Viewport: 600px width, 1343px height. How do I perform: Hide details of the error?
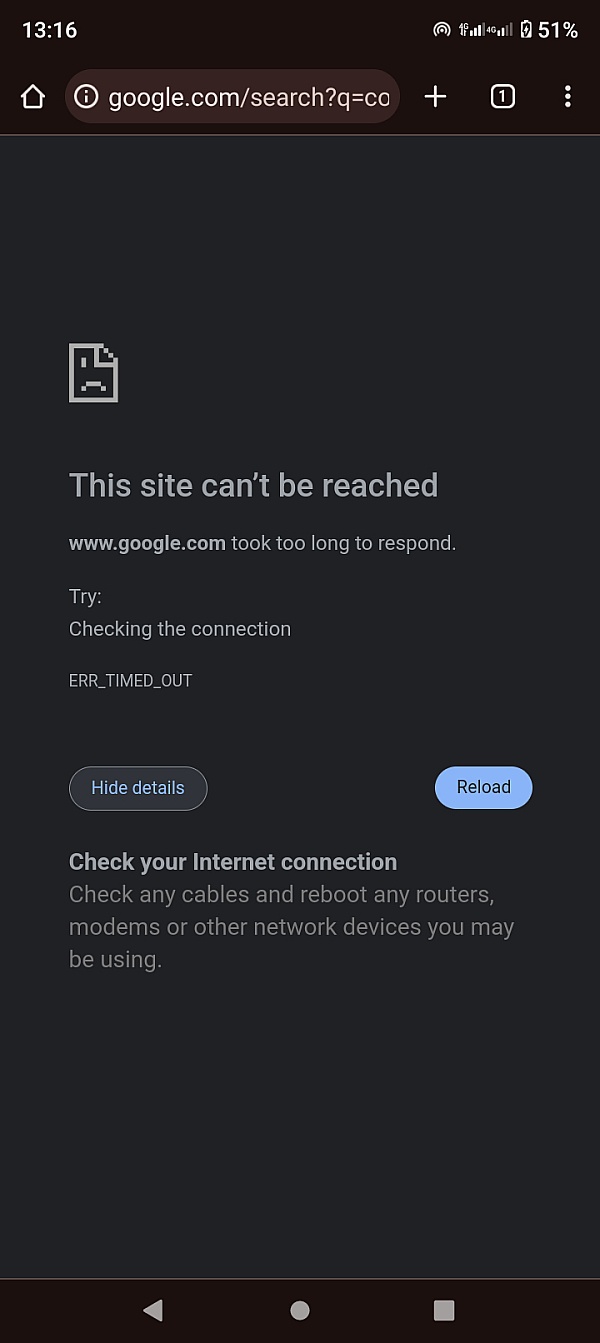pyautogui.click(x=138, y=788)
